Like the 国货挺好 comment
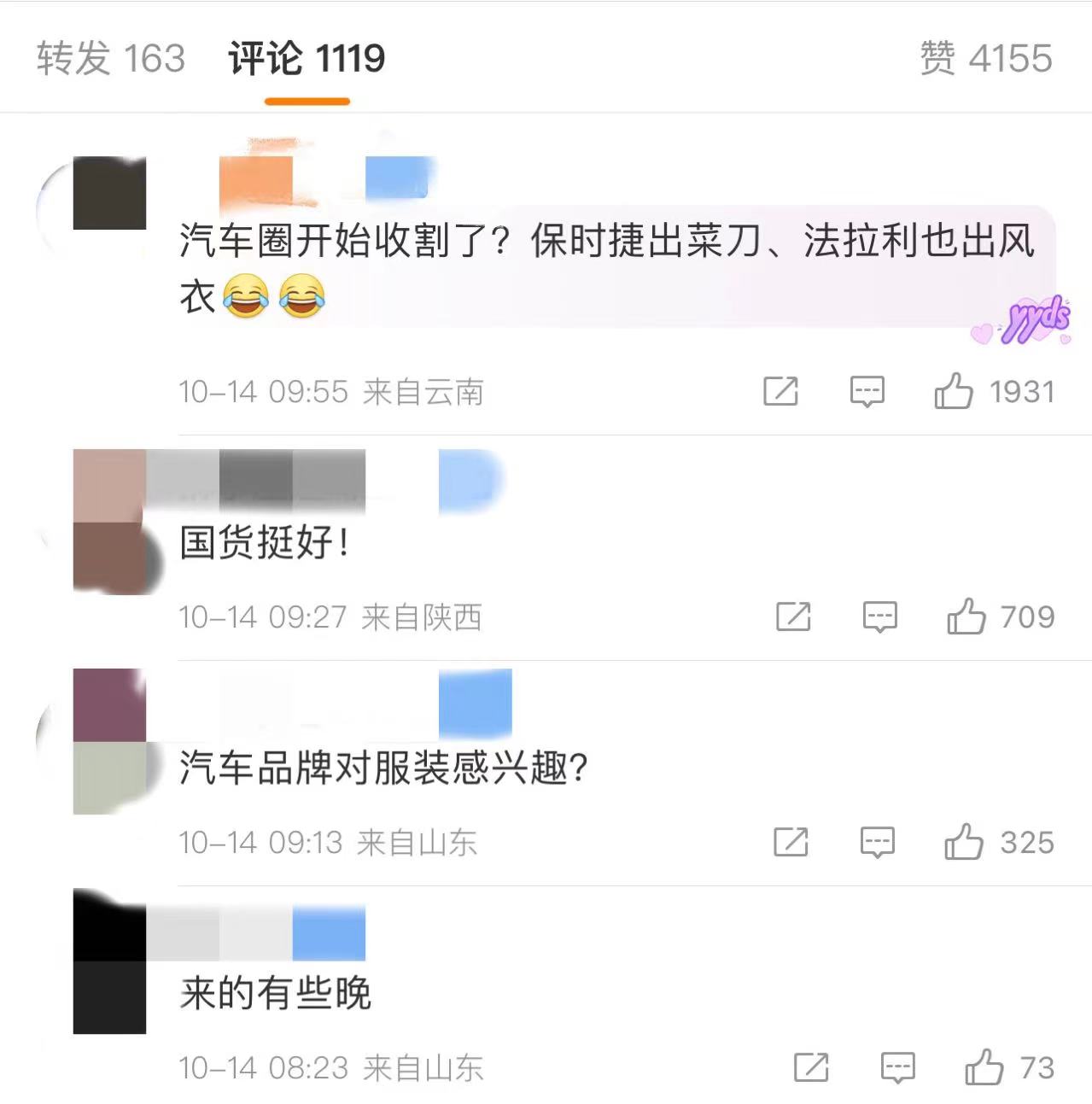Screen dimensions: 1092x1104 (x=966, y=616)
